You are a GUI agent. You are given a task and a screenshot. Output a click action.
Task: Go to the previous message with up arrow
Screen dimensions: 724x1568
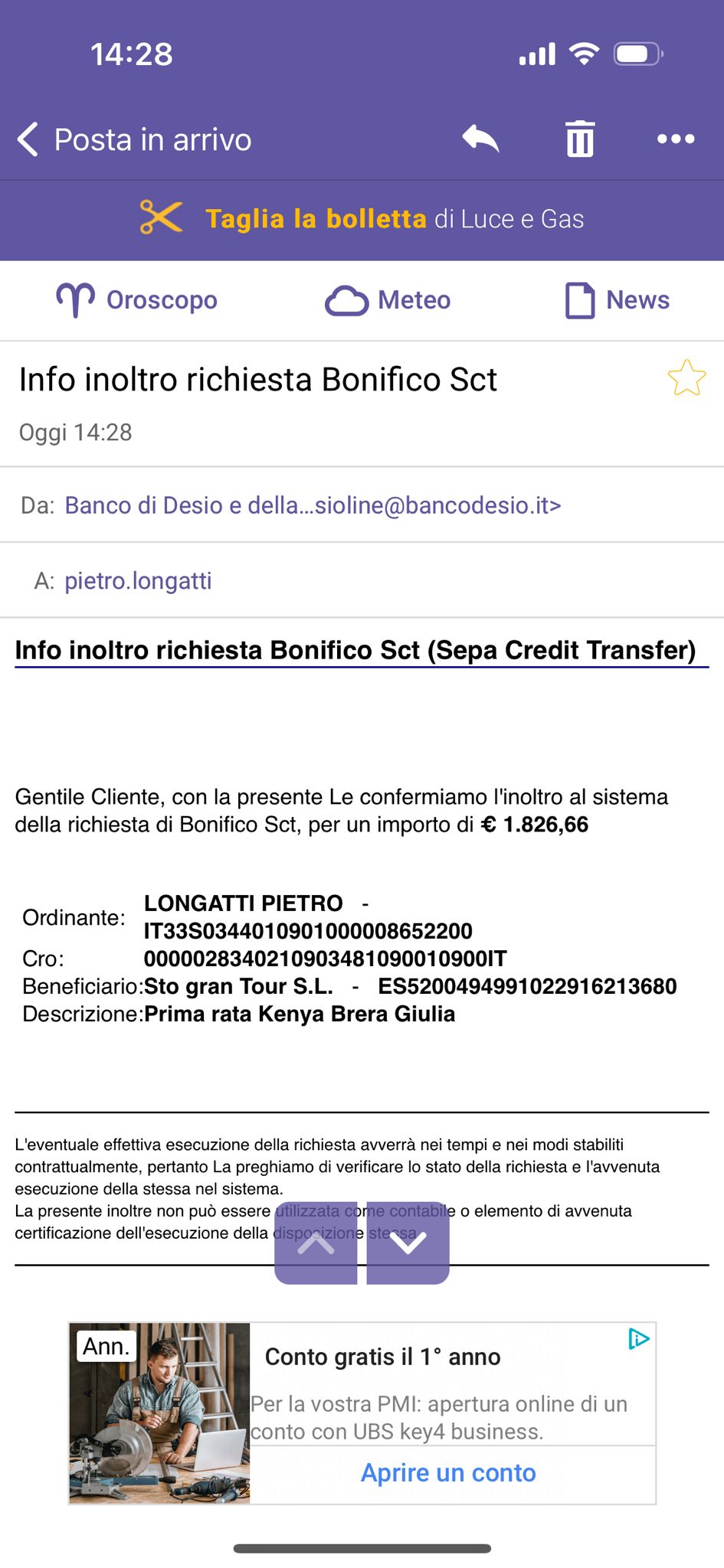316,1243
